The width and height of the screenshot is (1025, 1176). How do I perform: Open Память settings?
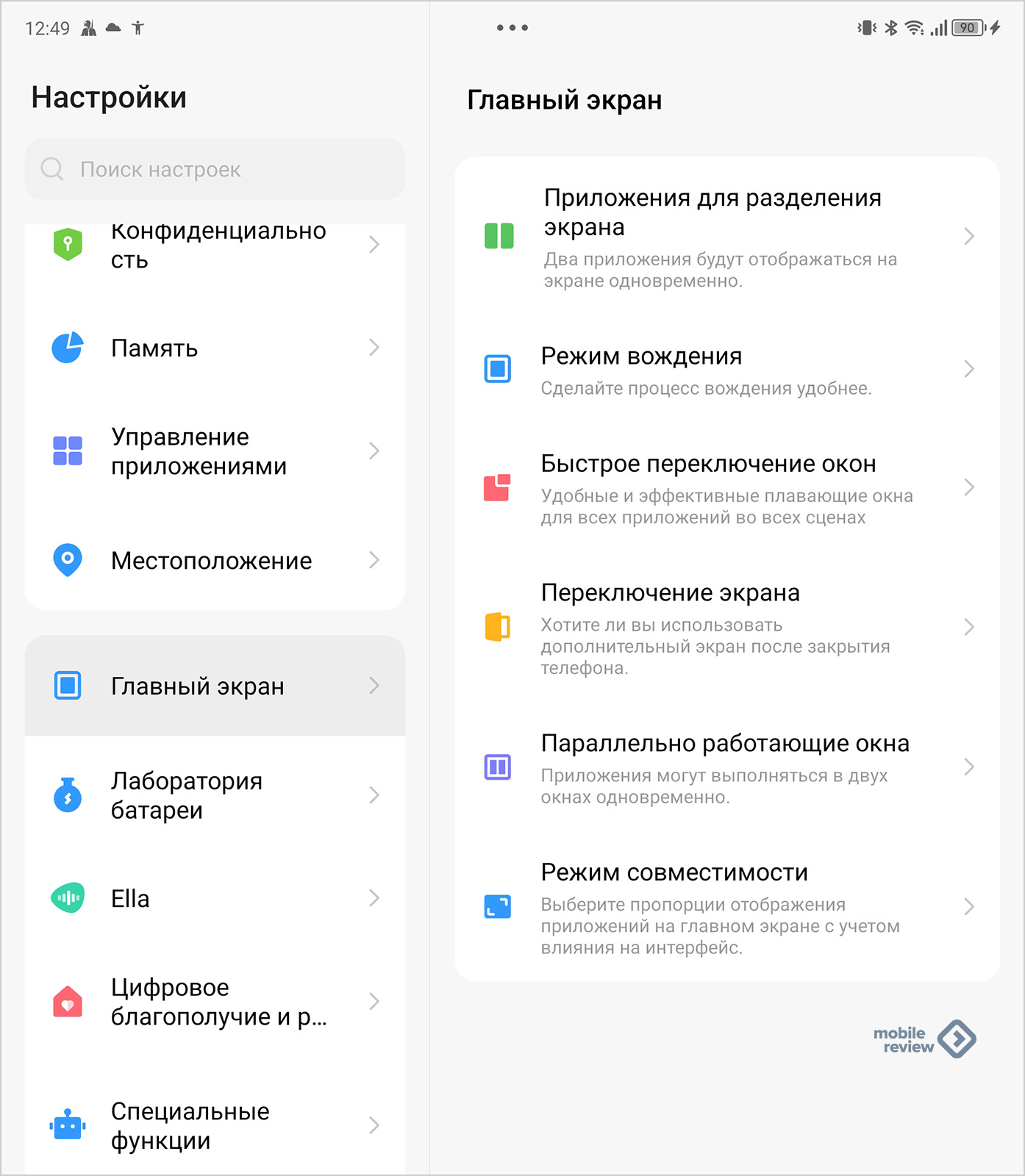[x=215, y=348]
